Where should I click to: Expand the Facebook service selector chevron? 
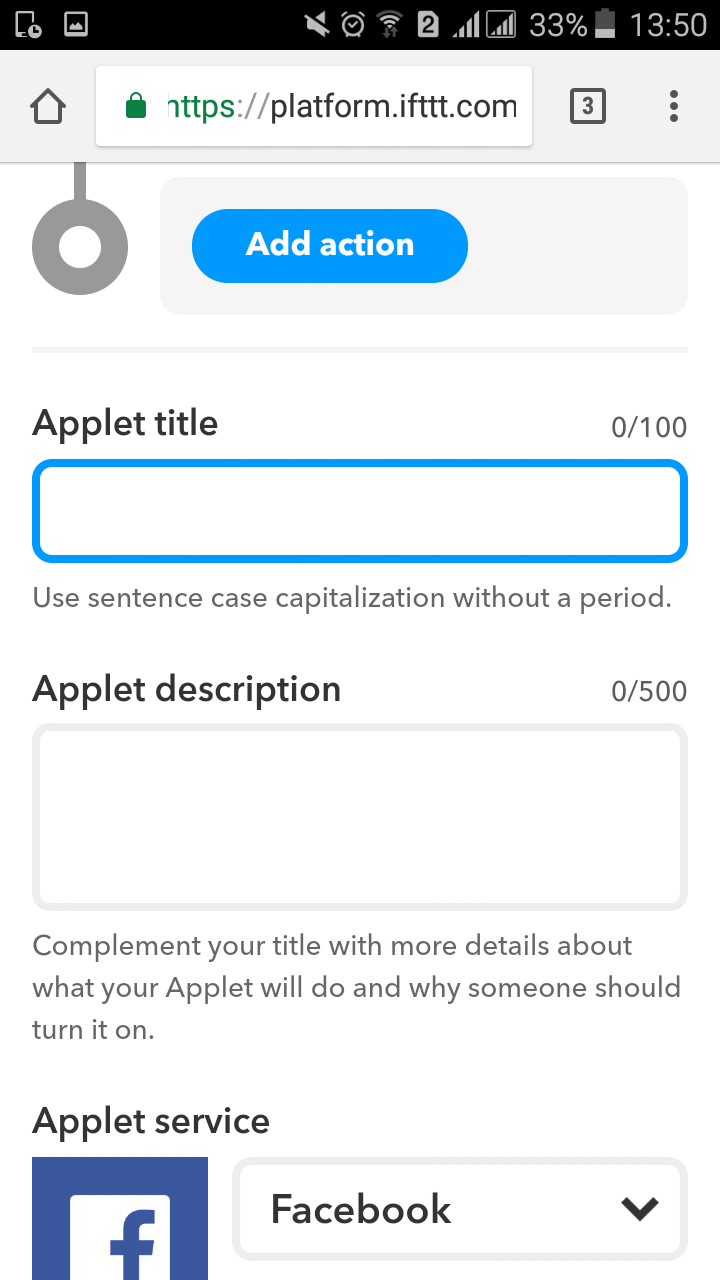click(x=639, y=1208)
